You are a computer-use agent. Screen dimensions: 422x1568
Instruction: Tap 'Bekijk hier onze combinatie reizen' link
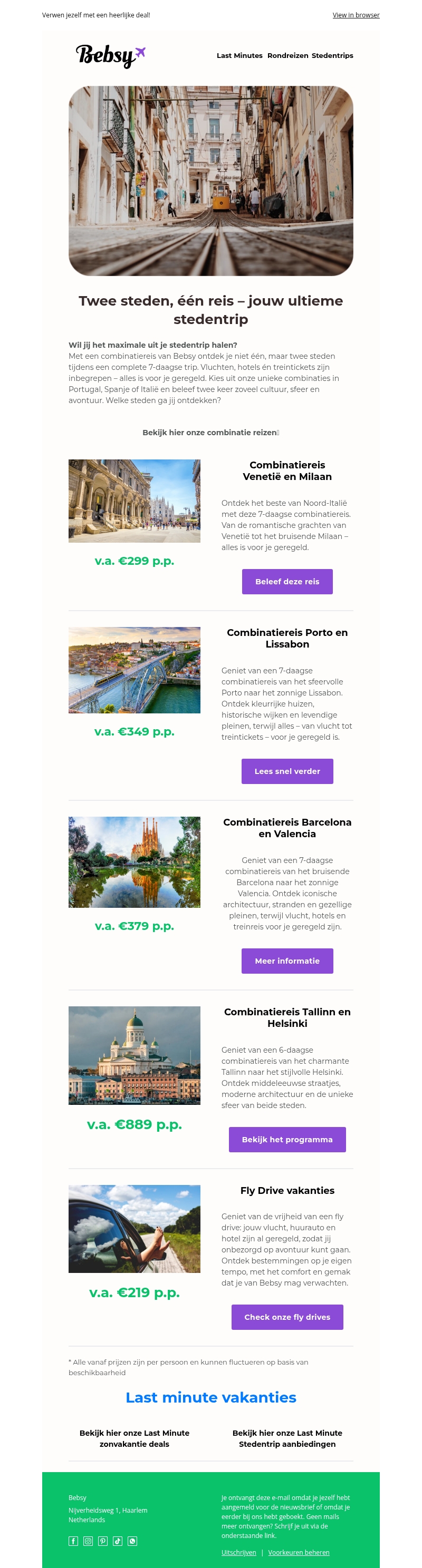(x=210, y=432)
